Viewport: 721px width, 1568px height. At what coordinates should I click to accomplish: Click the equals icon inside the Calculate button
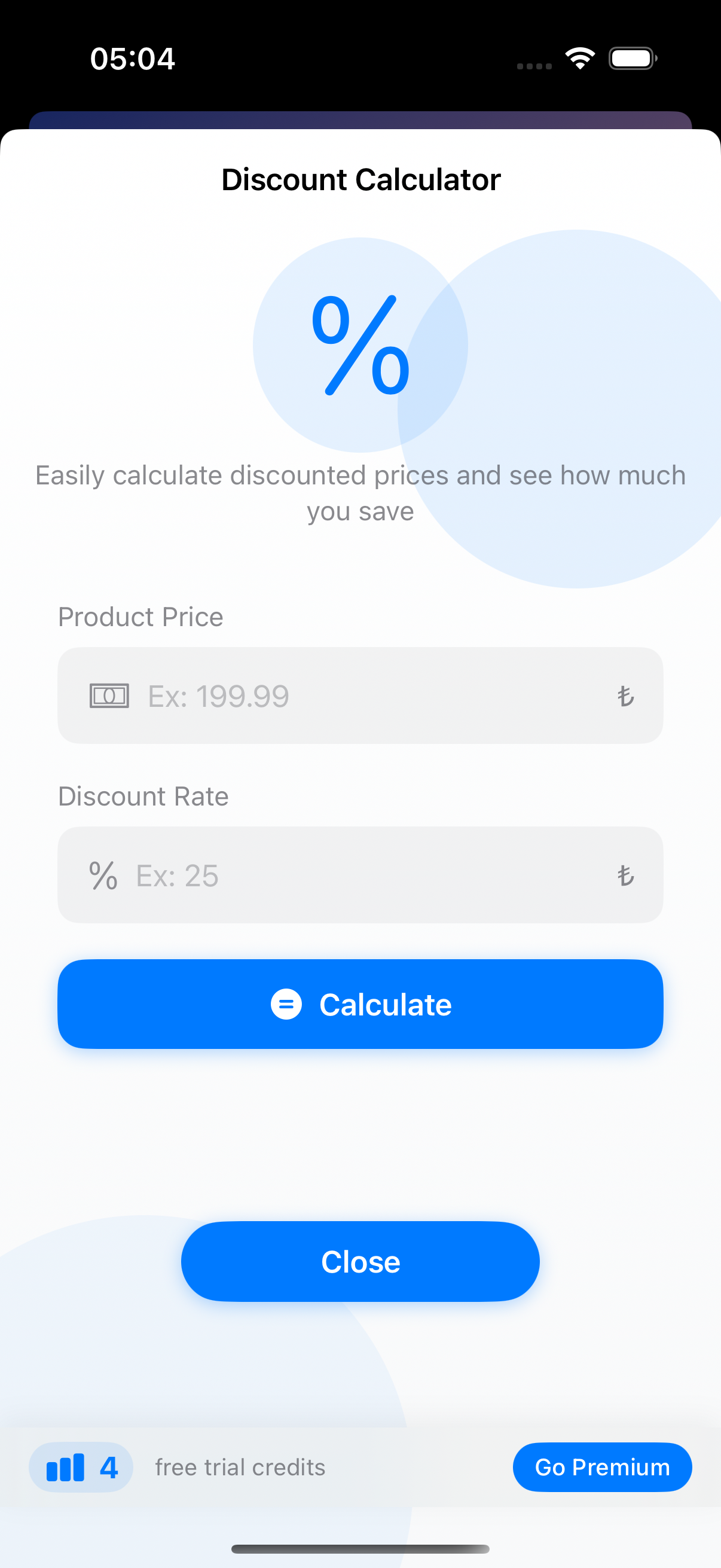pyautogui.click(x=285, y=1004)
